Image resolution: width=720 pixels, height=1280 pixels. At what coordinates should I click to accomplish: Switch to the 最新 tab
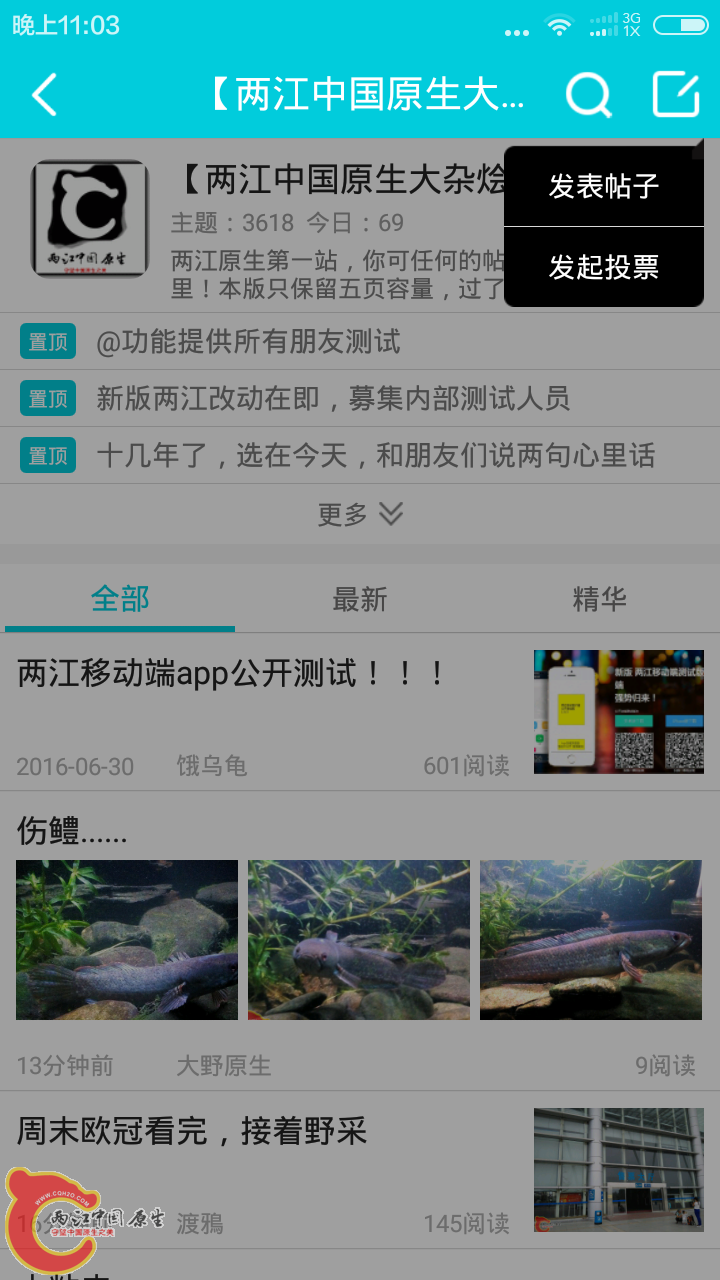(x=360, y=598)
